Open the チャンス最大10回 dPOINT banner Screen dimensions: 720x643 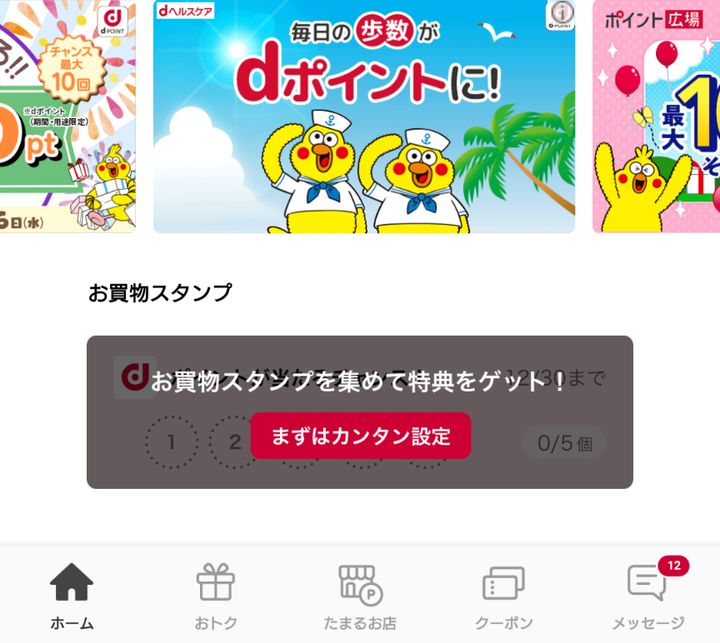point(67,116)
